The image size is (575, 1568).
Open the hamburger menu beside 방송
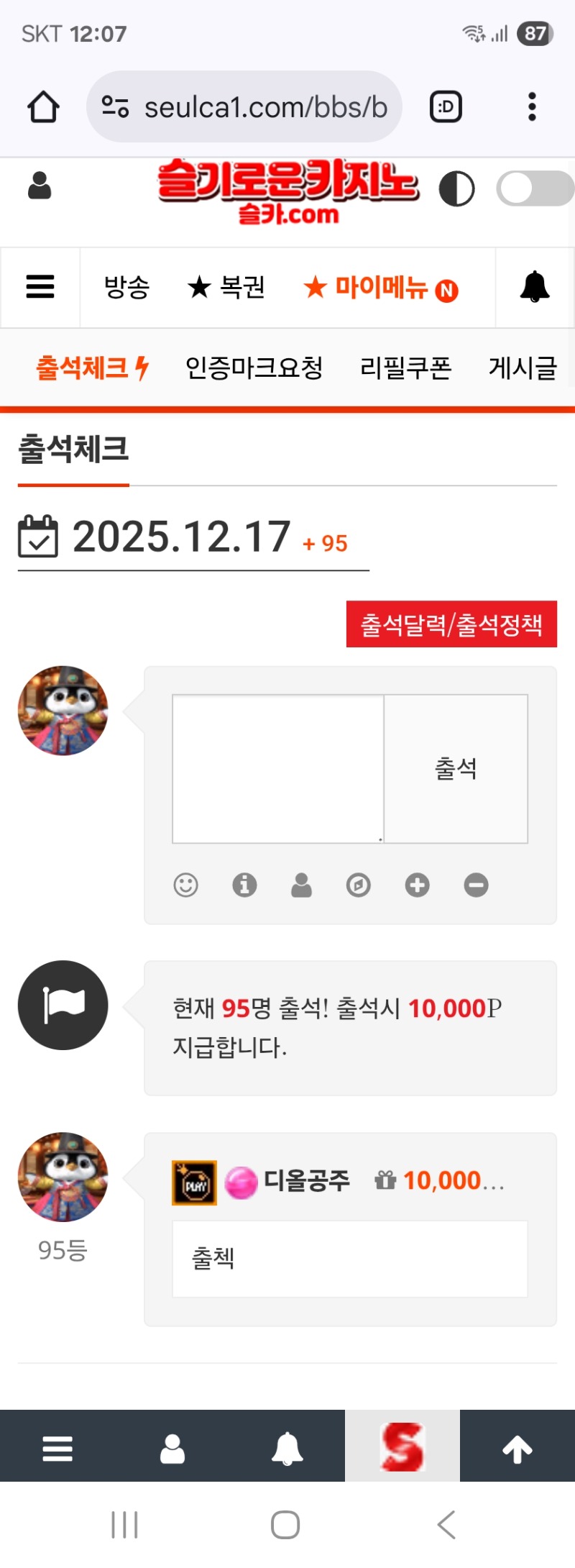coord(40,287)
